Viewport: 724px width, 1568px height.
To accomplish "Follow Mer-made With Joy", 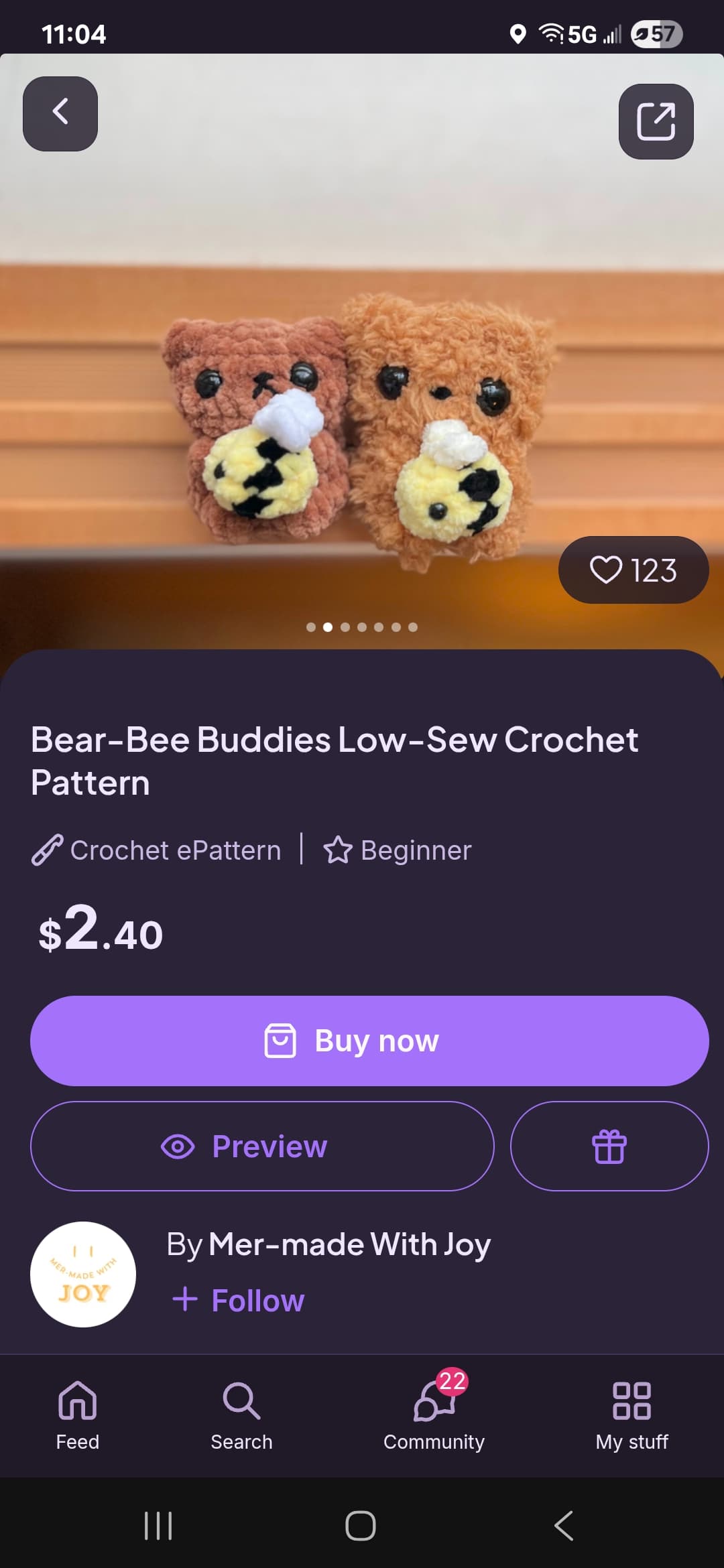I will 239,1300.
